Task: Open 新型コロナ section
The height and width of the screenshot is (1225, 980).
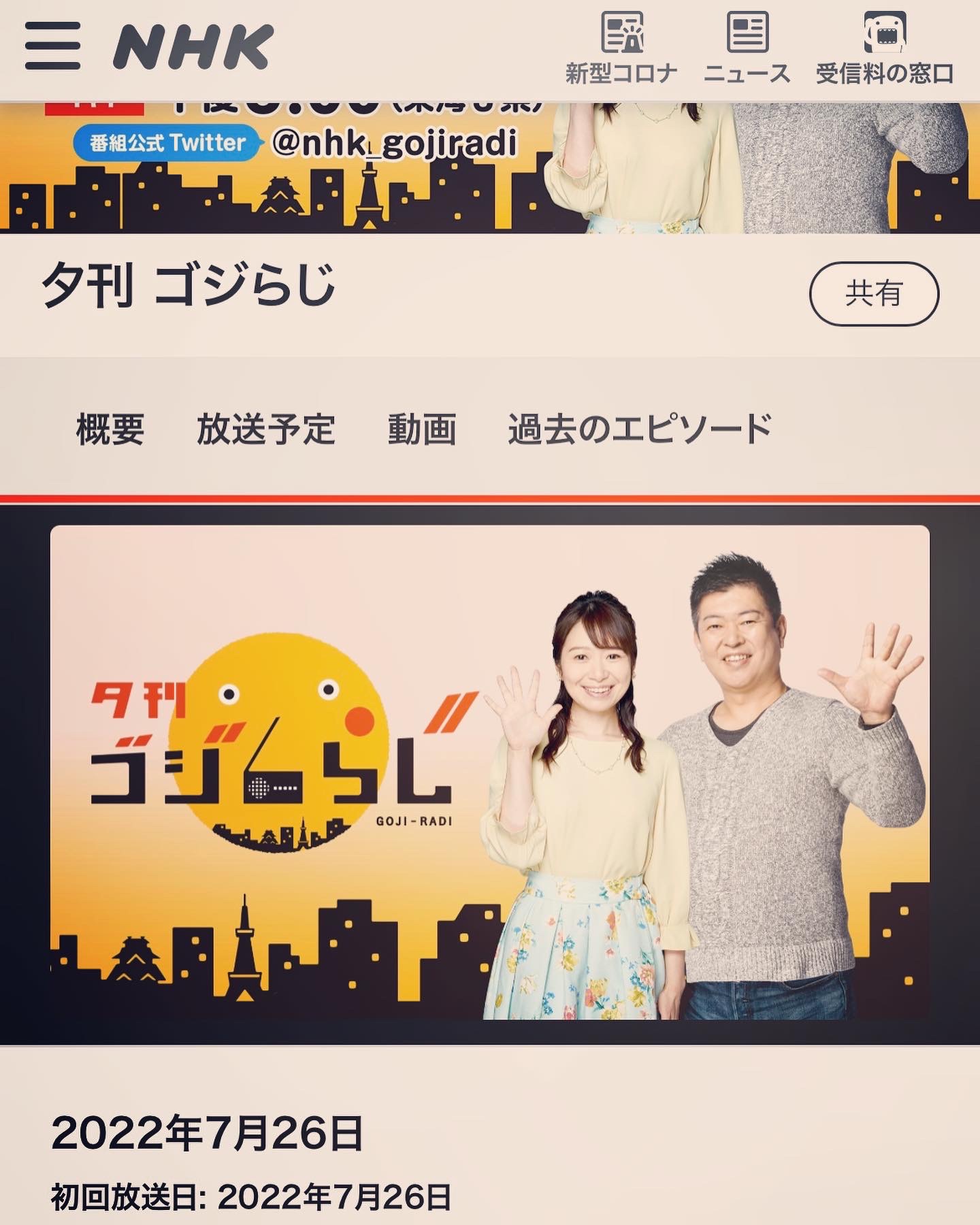Action: click(621, 47)
